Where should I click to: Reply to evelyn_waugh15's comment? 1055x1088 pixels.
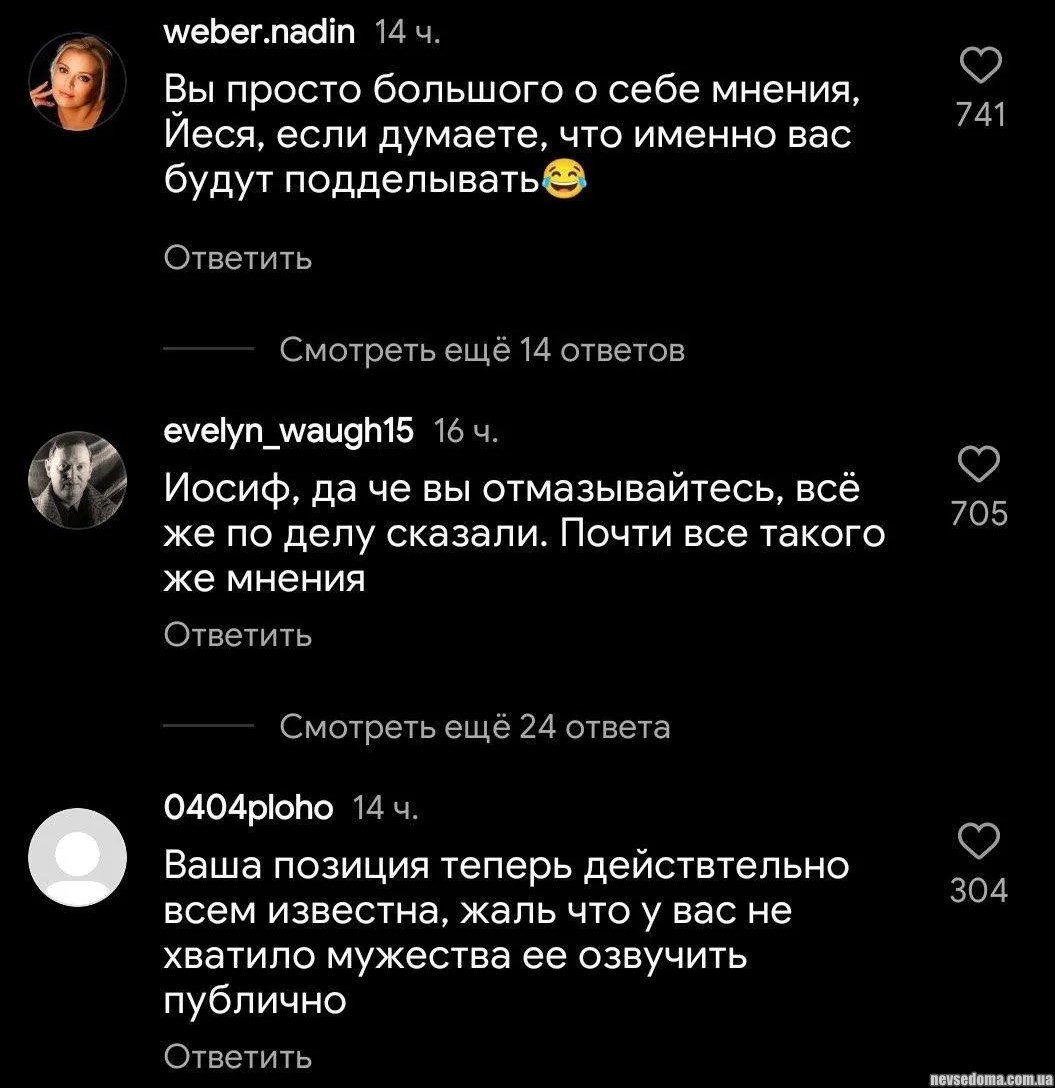click(x=238, y=635)
